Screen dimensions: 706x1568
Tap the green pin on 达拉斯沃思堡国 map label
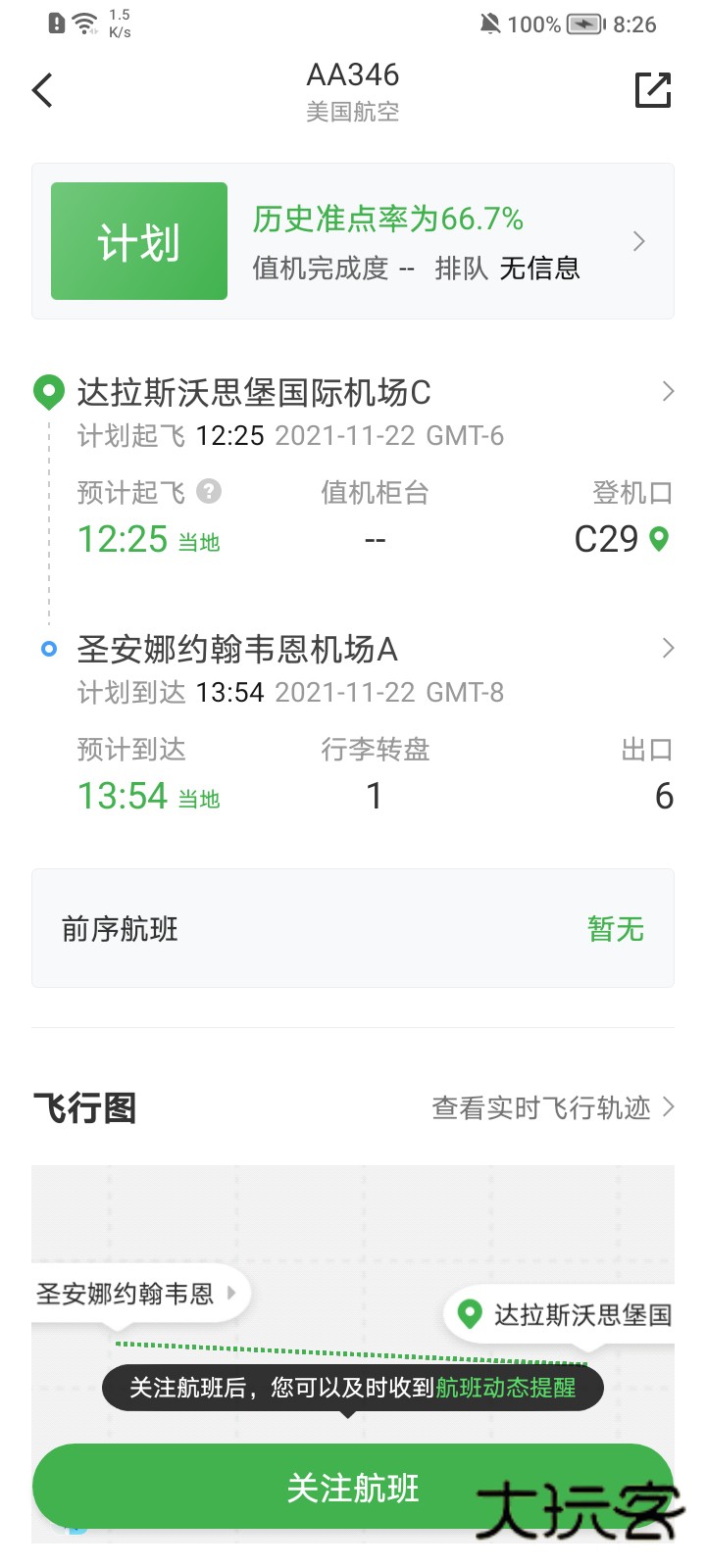[x=471, y=1314]
